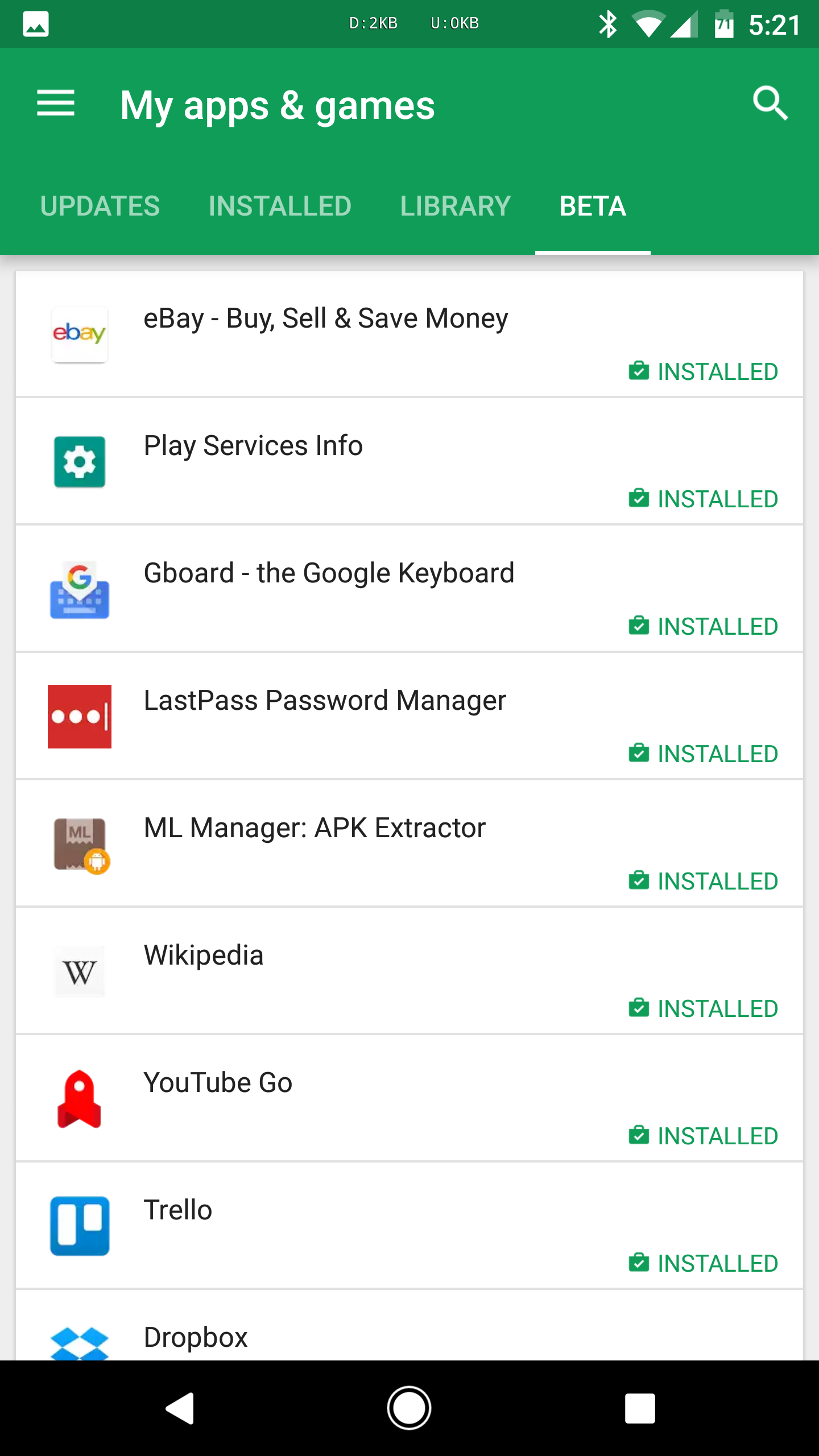This screenshot has height=1456, width=819.
Task: Select the LIBRARY tab
Action: point(455,206)
